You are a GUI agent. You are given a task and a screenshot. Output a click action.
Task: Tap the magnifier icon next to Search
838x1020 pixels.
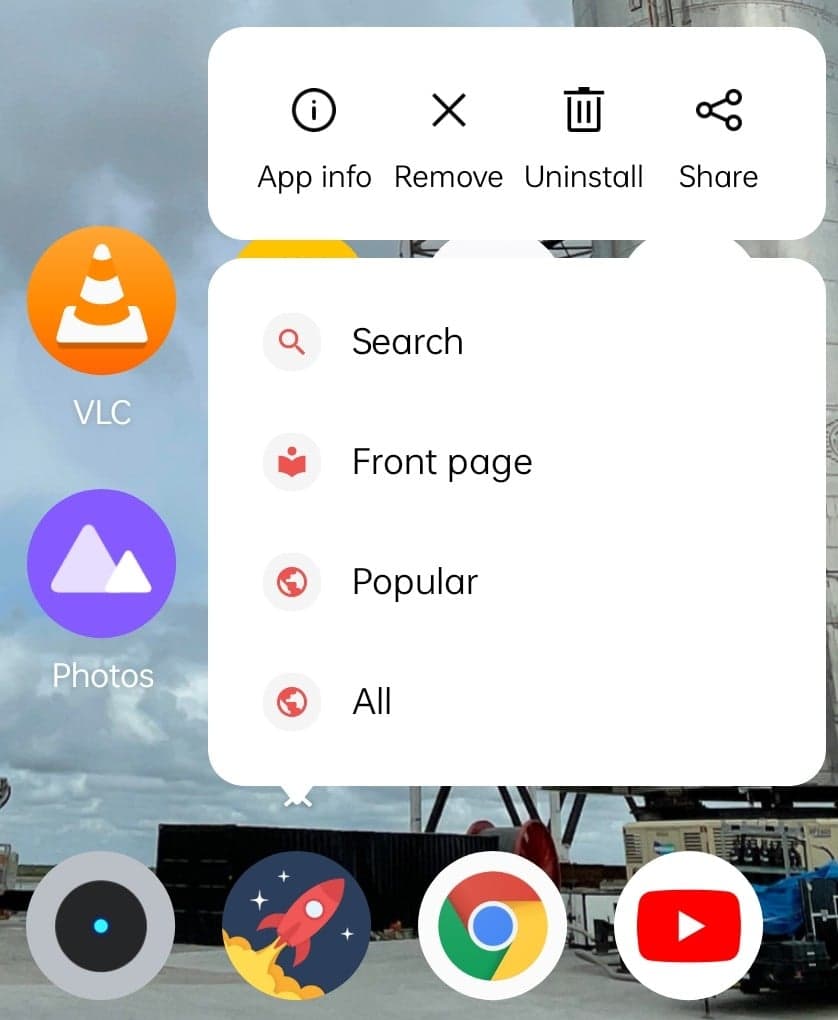pos(291,341)
